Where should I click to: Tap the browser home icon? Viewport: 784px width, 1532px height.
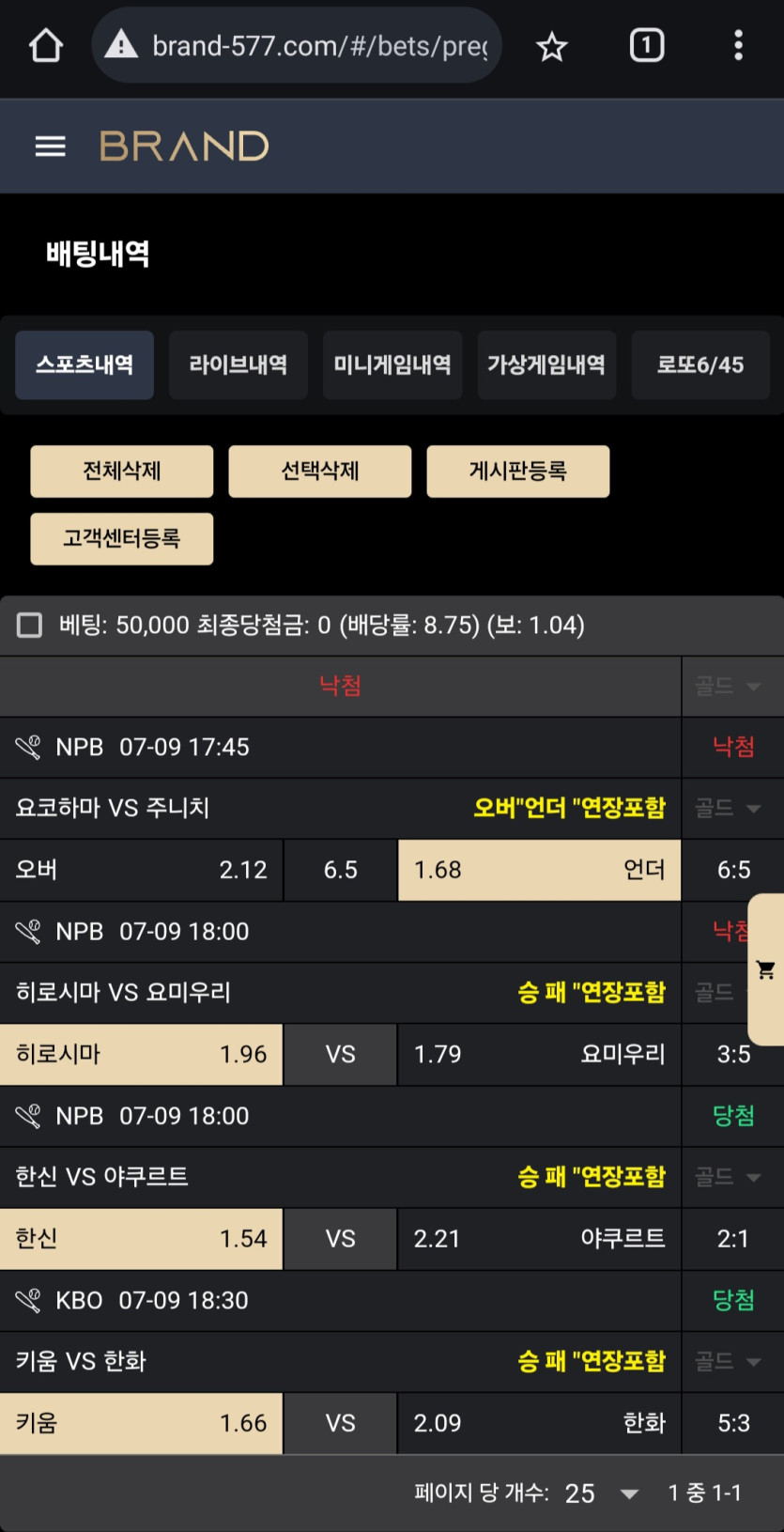click(x=45, y=45)
